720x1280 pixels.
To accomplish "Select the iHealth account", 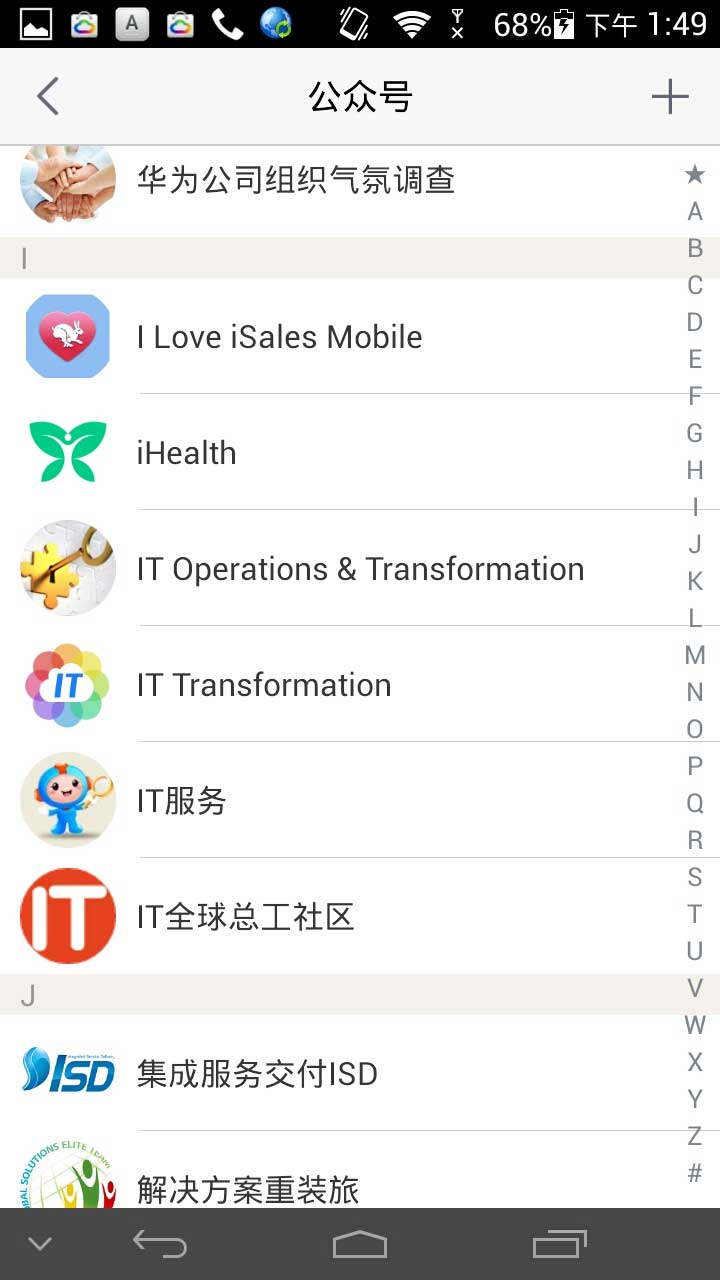I will [187, 453].
